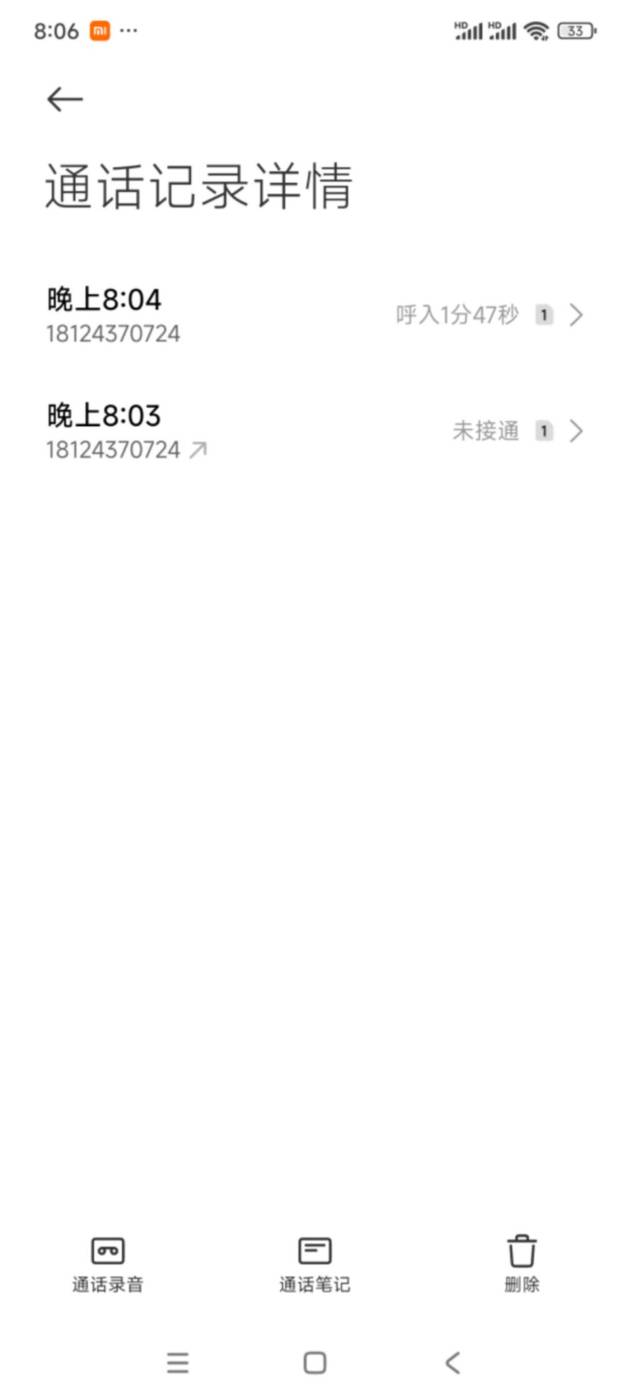Open 通话录音 call recordings

click(108, 1264)
